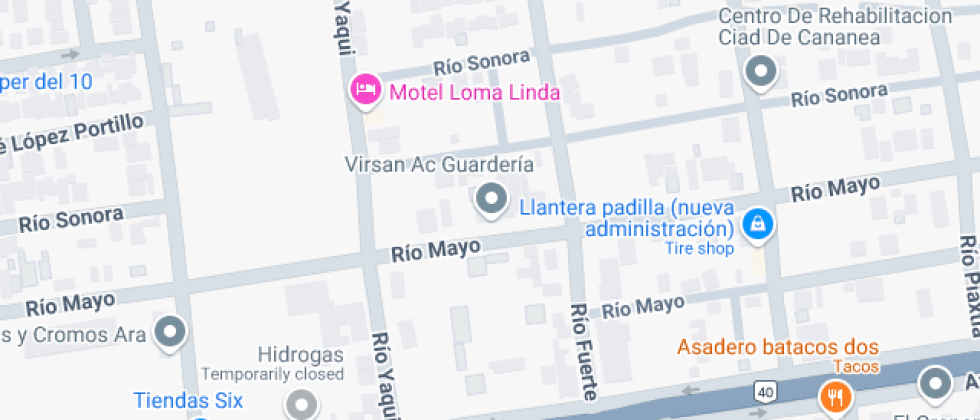Open the Motel Loma Linda marker
The height and width of the screenshot is (420, 980).
coord(365,91)
